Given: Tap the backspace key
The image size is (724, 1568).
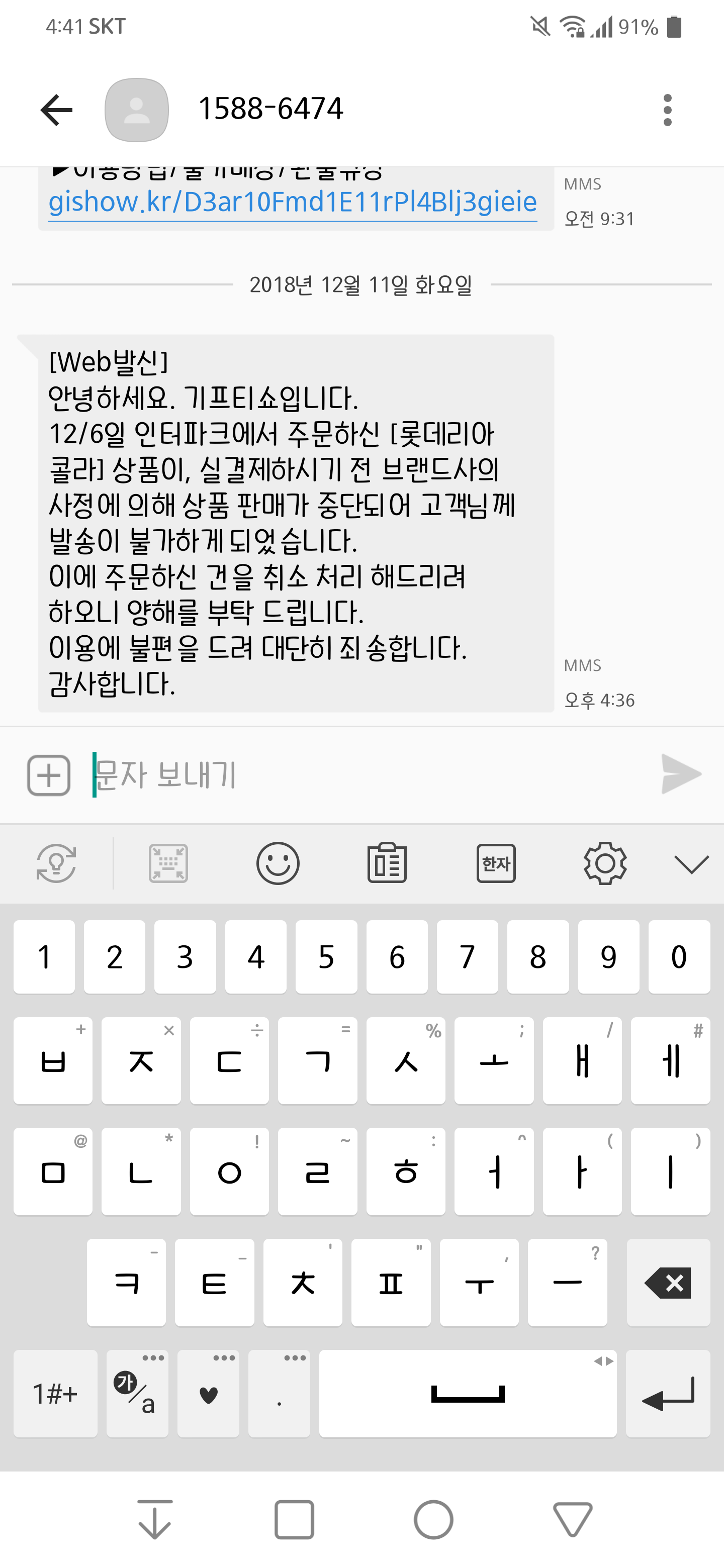Looking at the screenshot, I should point(668,1283).
